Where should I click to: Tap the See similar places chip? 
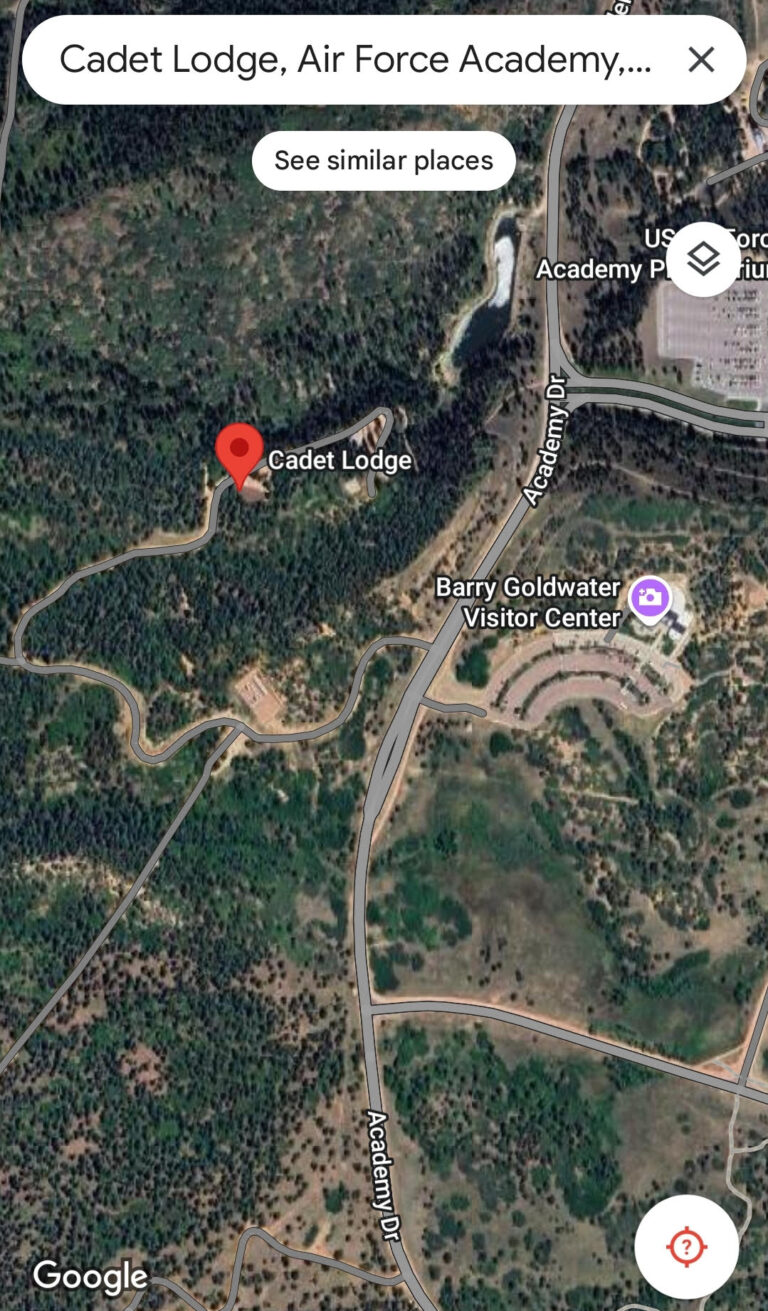384,160
